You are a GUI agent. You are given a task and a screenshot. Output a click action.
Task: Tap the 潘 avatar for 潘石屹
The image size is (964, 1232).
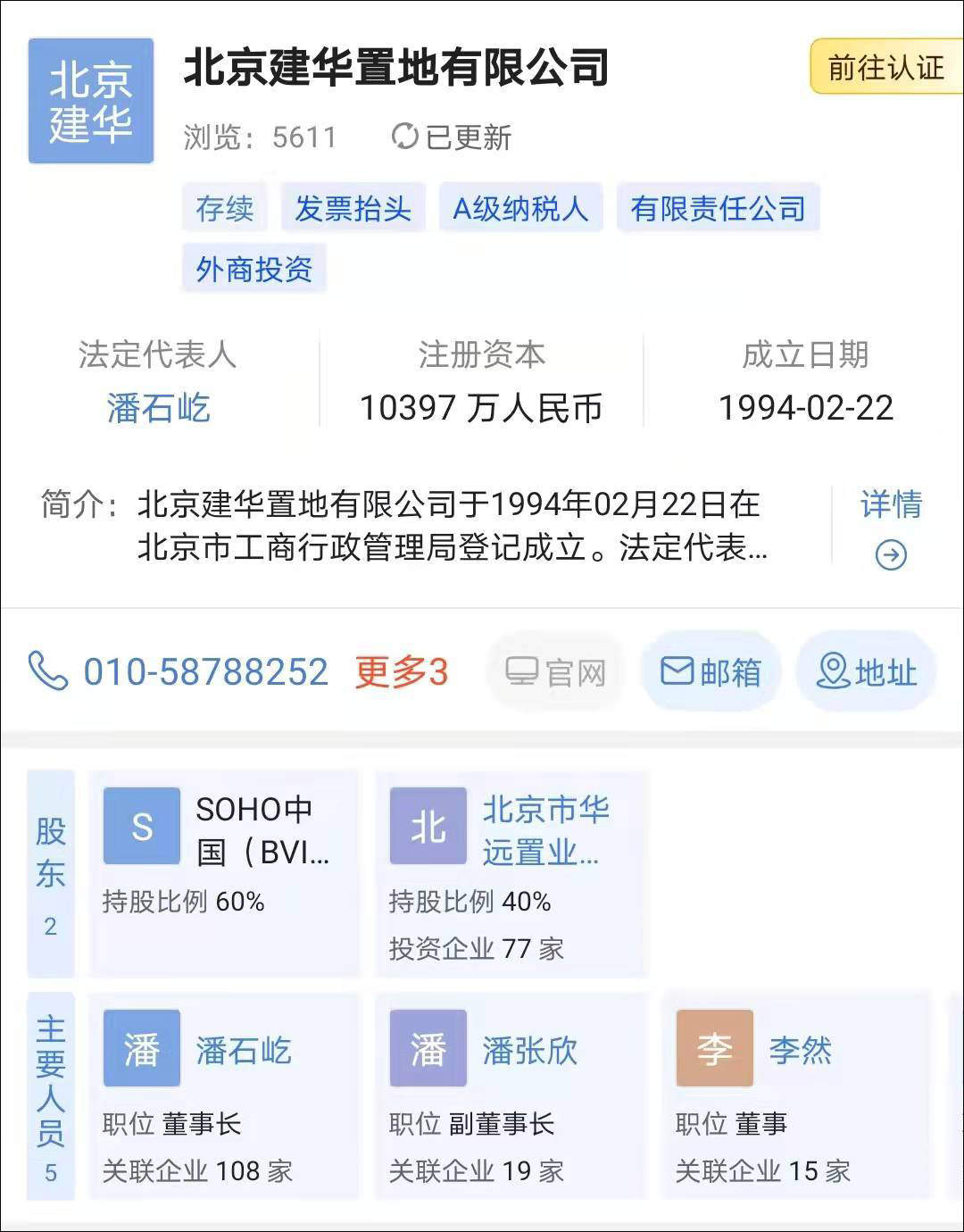(141, 1049)
